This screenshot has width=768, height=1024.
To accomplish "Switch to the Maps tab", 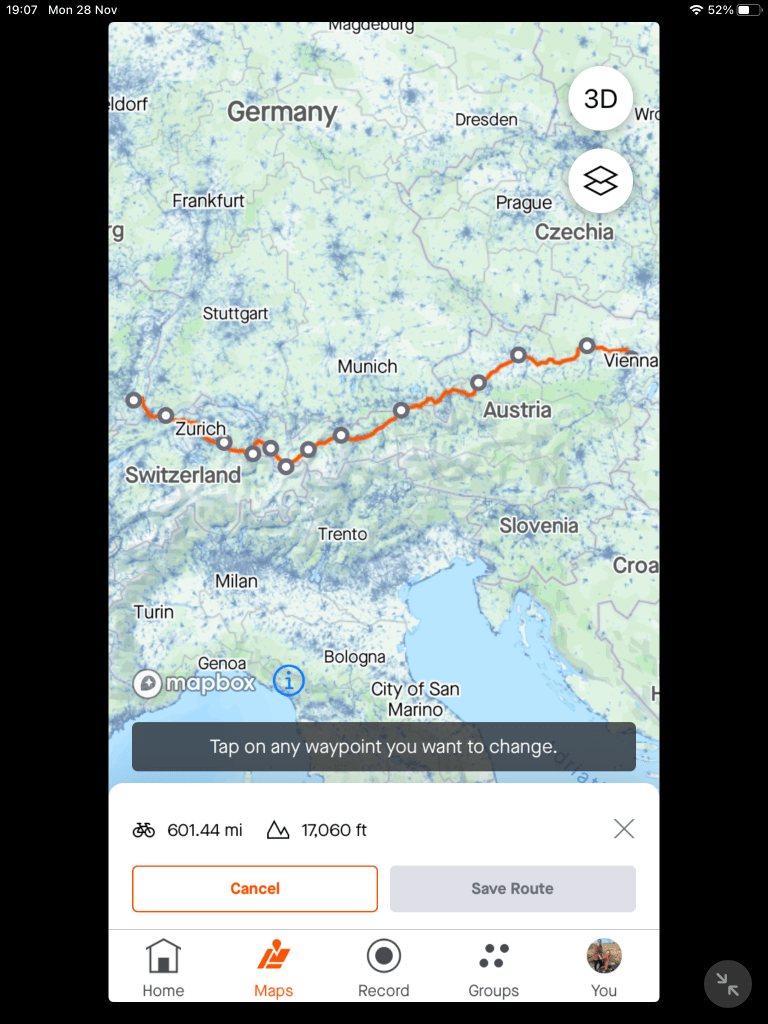I will click(273, 968).
